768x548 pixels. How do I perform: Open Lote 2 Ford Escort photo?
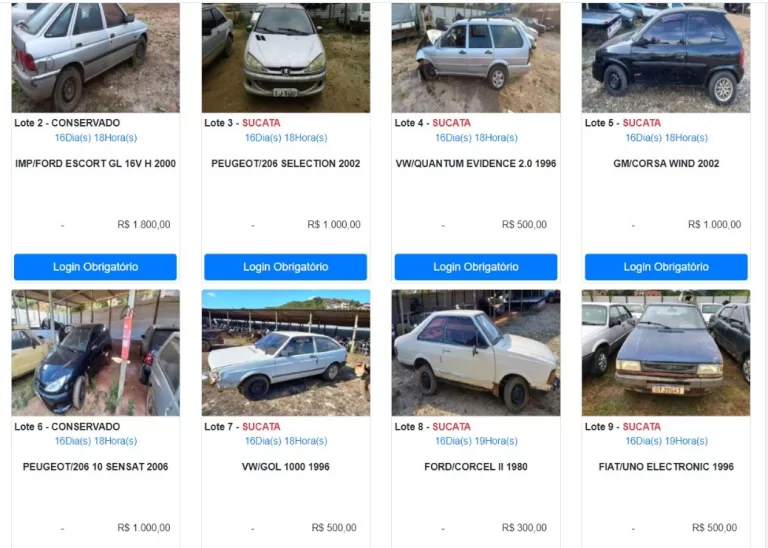pos(95,57)
